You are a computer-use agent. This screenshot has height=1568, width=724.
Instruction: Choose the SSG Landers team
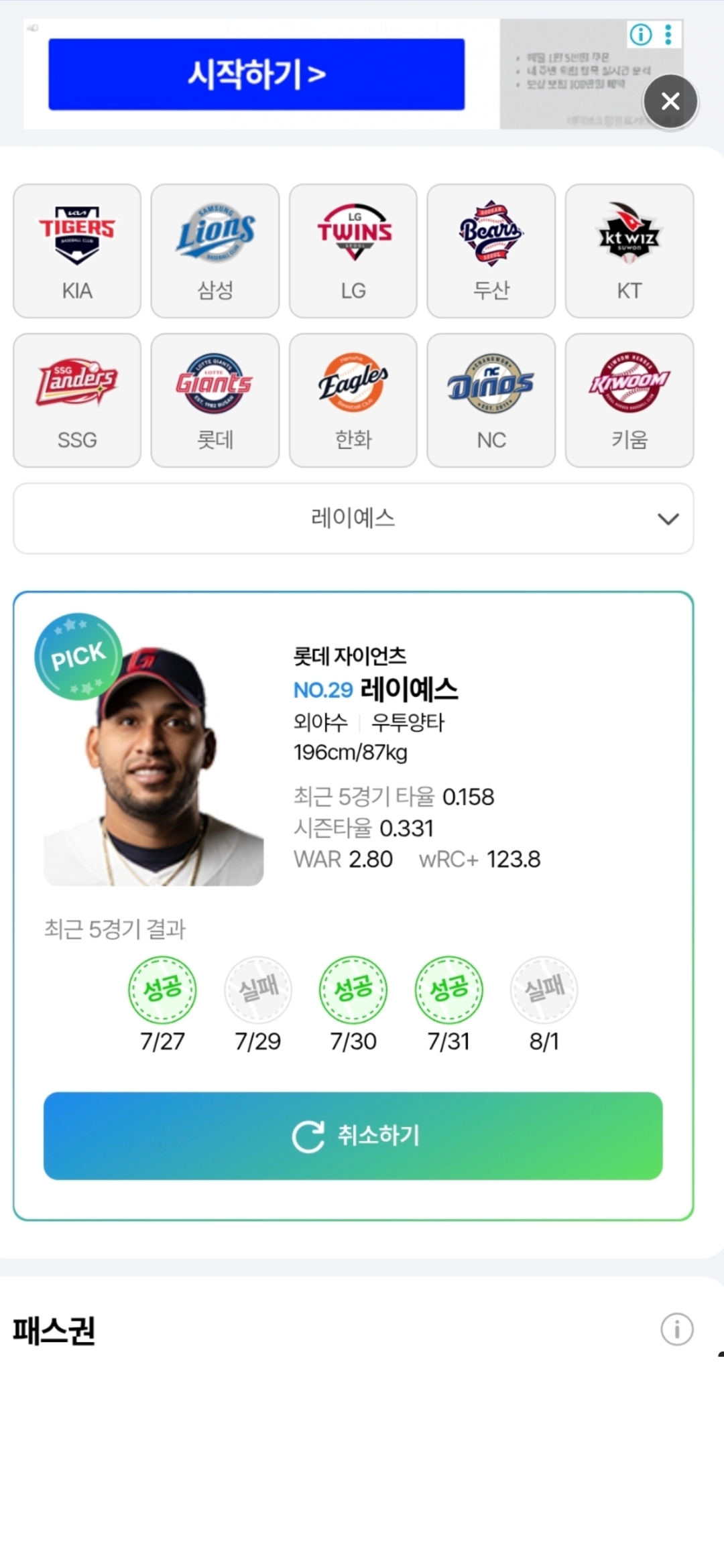click(77, 400)
